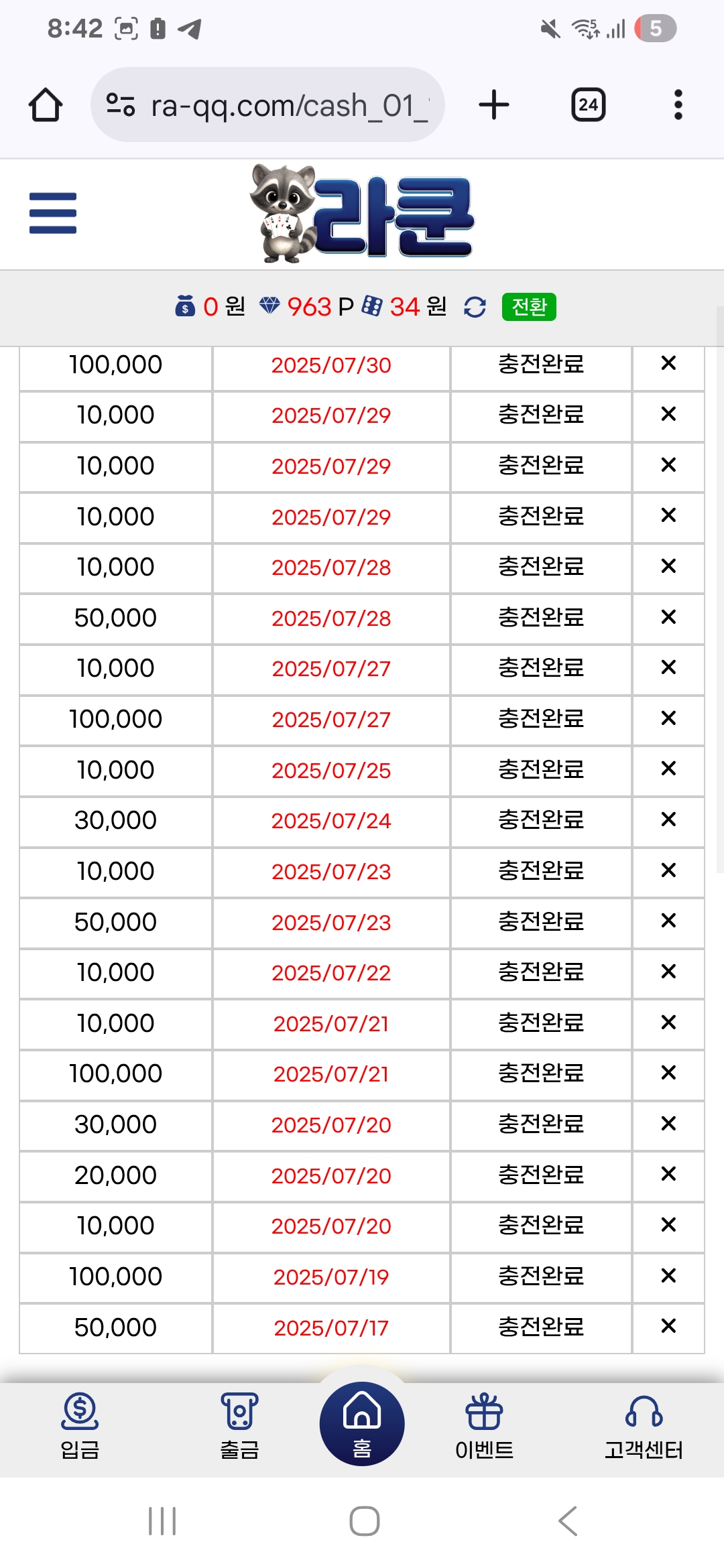Tap the green 전환 button
The image size is (724, 1568).
(529, 307)
